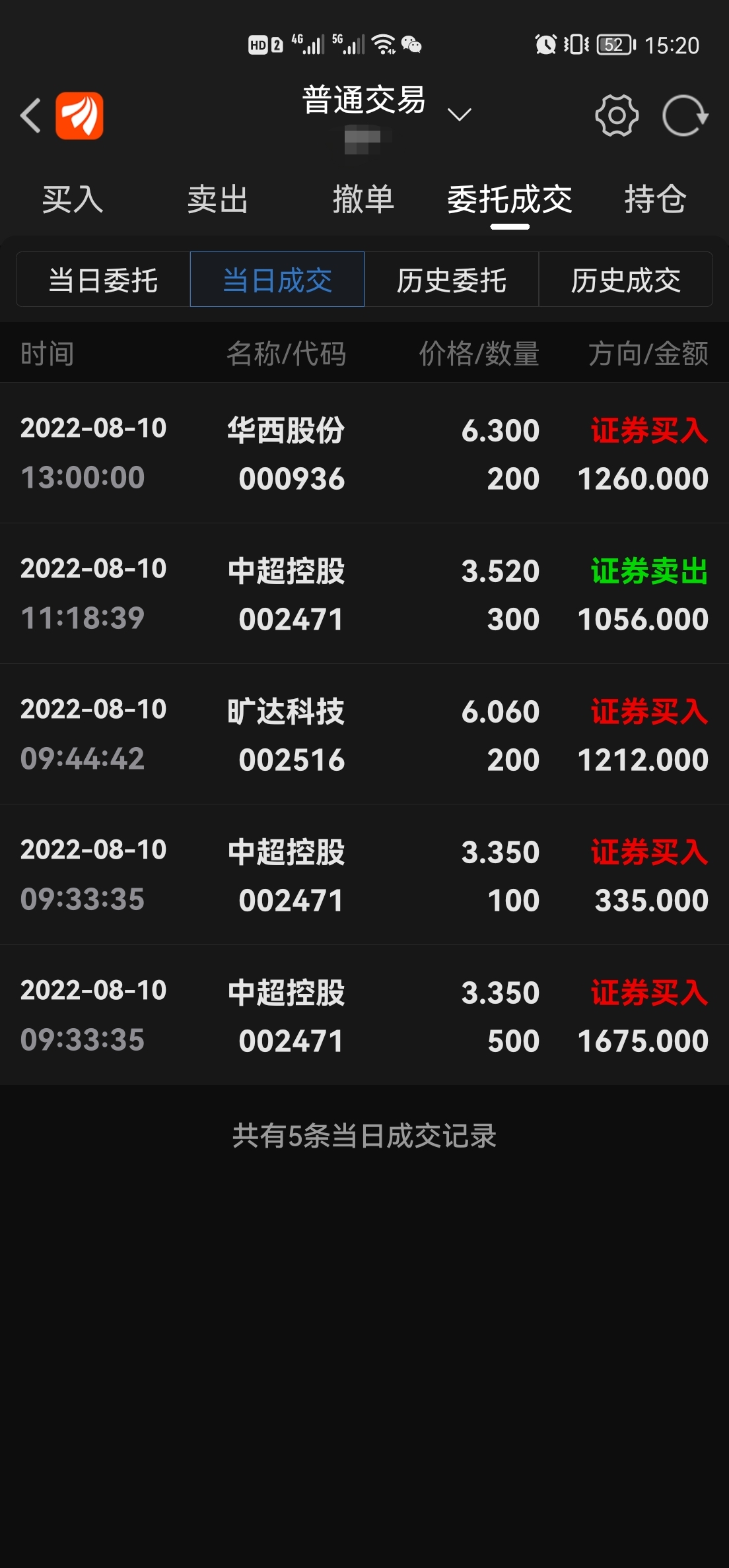Screen dimensions: 729x1568
Task: Open the 撤单 tab
Action: click(363, 199)
